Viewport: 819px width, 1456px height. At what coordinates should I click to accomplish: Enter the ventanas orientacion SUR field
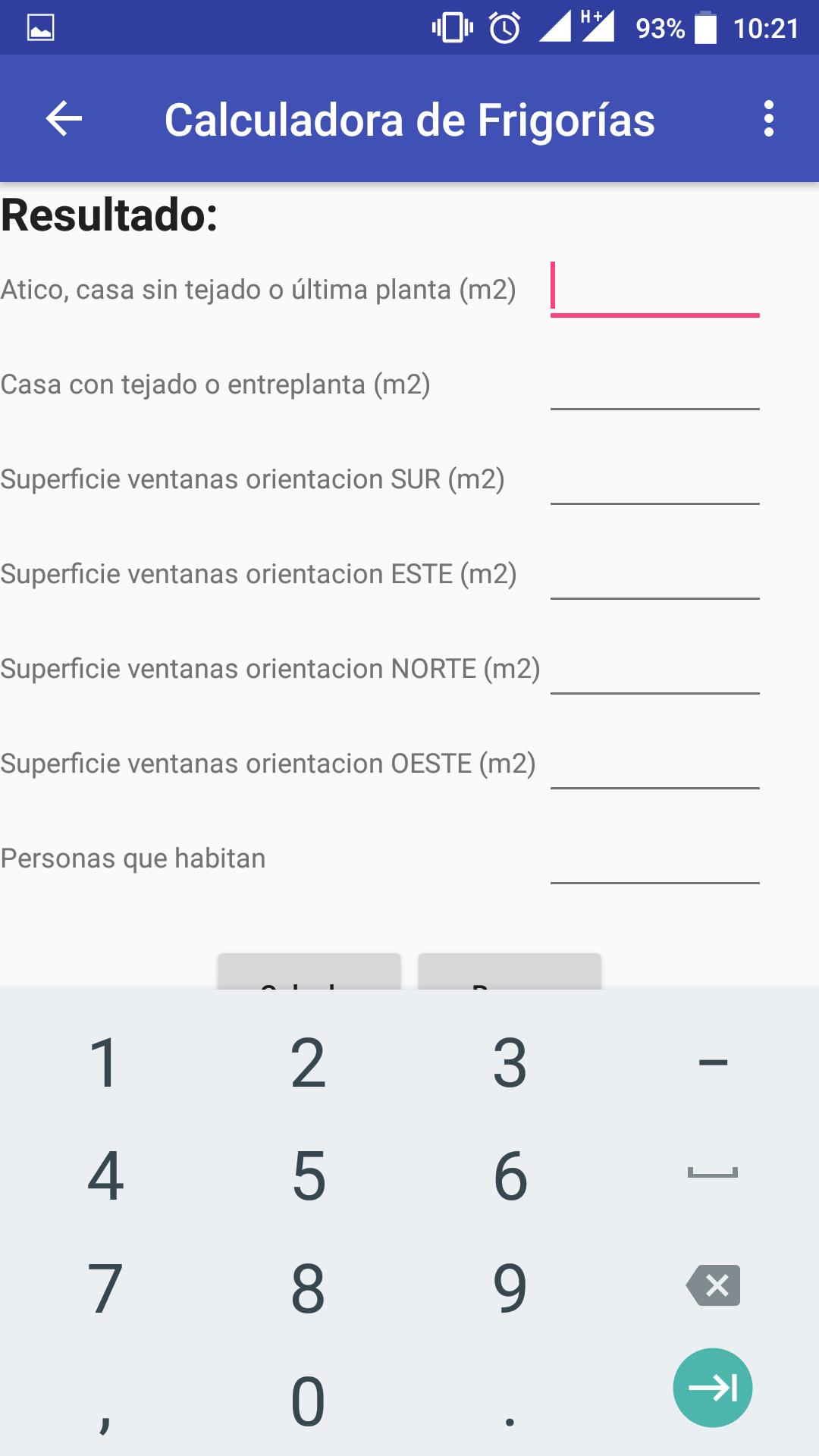(x=654, y=479)
